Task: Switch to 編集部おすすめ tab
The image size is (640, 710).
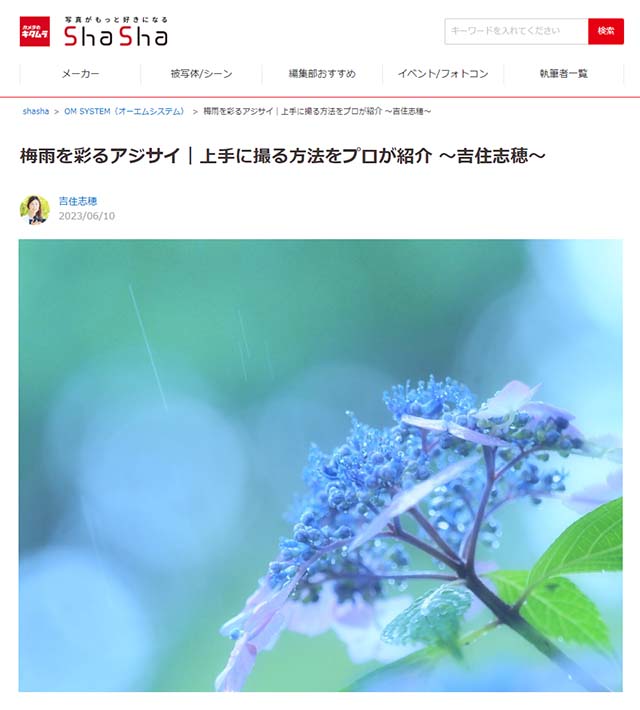Action: coord(322,74)
